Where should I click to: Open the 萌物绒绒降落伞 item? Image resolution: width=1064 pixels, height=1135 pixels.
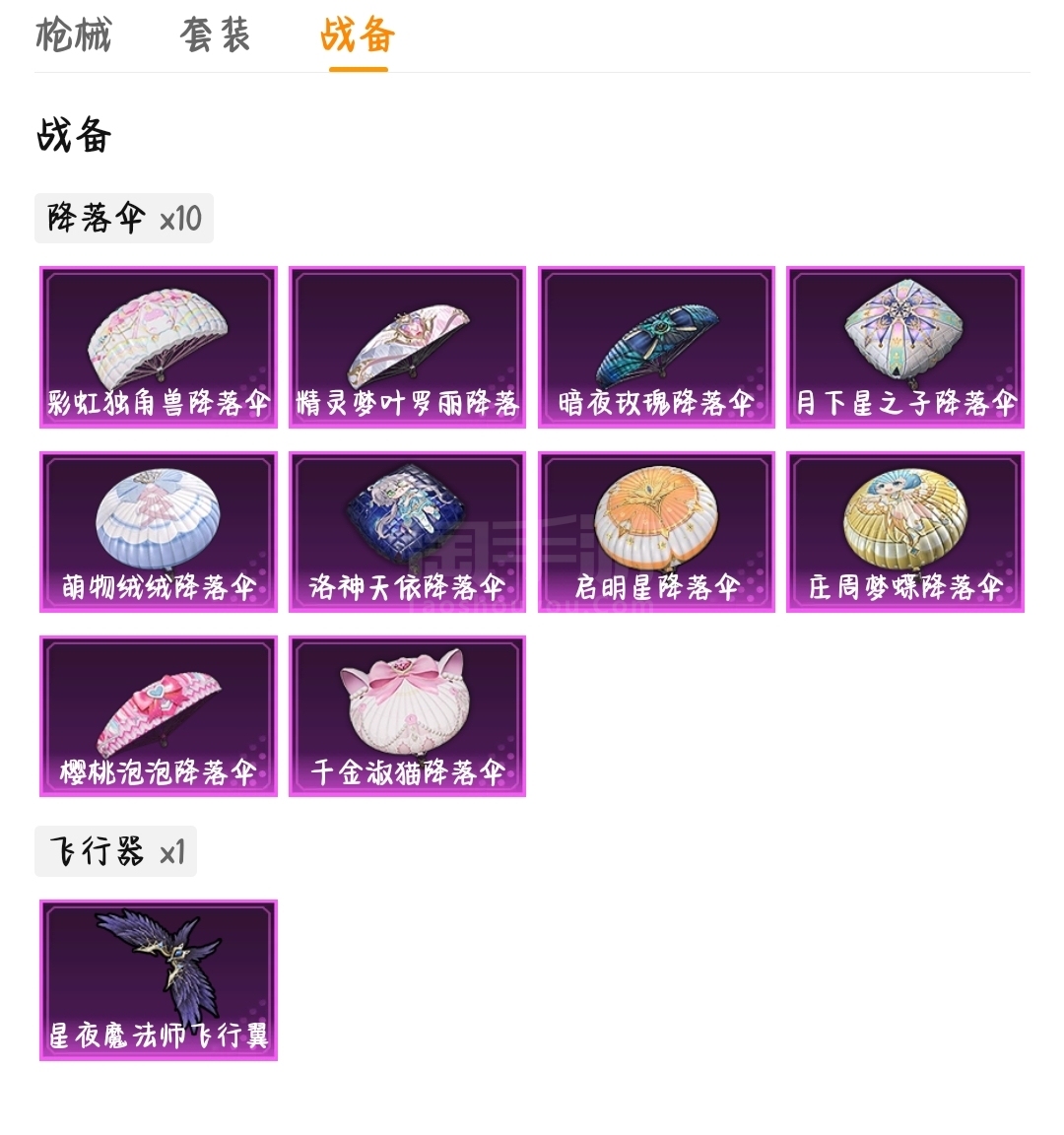click(x=159, y=532)
